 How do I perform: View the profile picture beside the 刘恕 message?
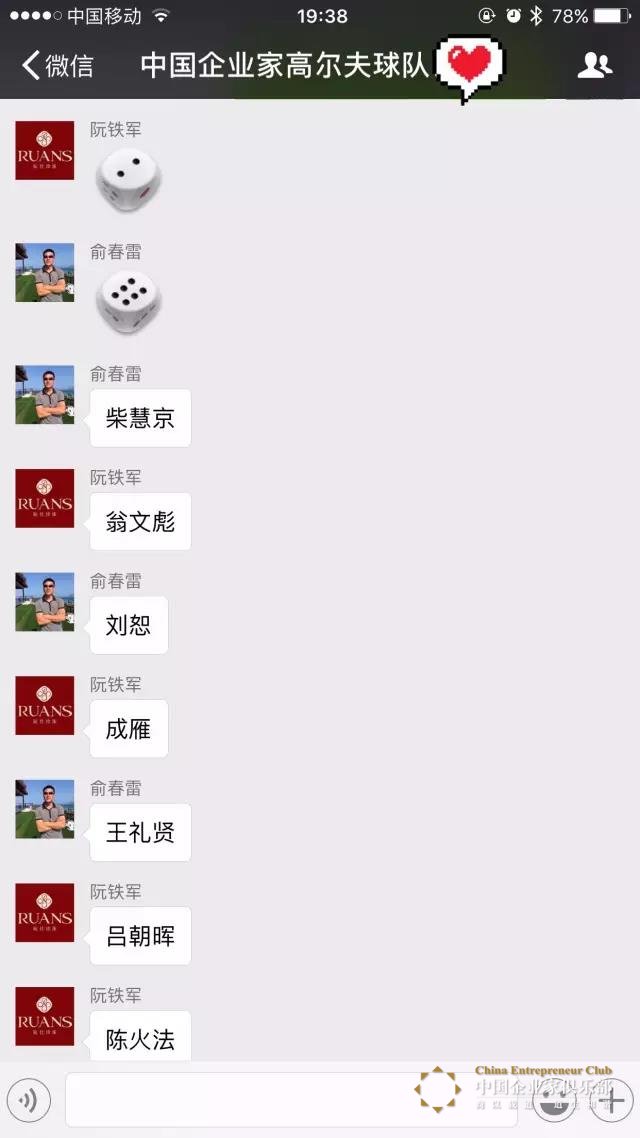(45, 602)
